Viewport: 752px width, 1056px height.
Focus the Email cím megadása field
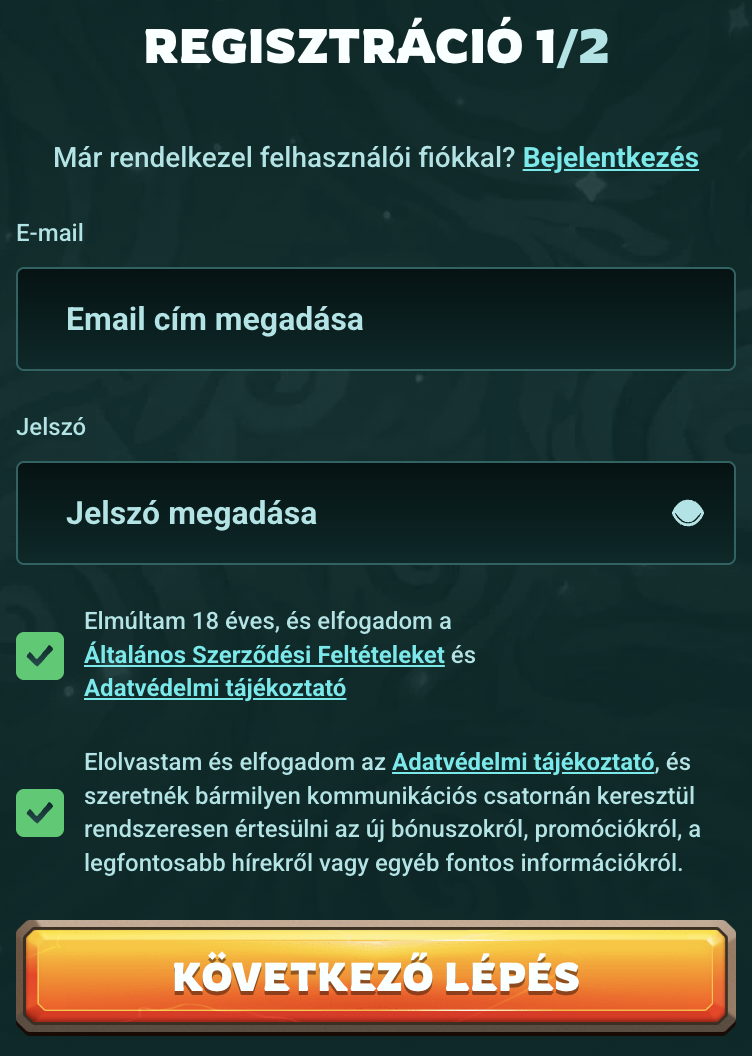[375, 320]
